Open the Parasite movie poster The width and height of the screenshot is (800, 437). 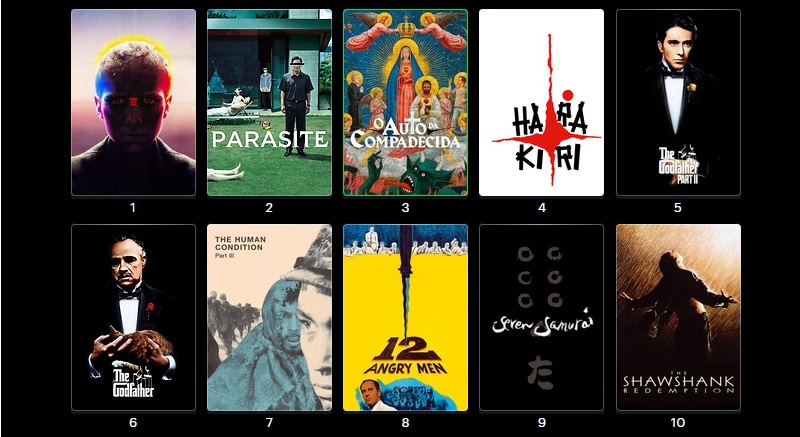269,102
